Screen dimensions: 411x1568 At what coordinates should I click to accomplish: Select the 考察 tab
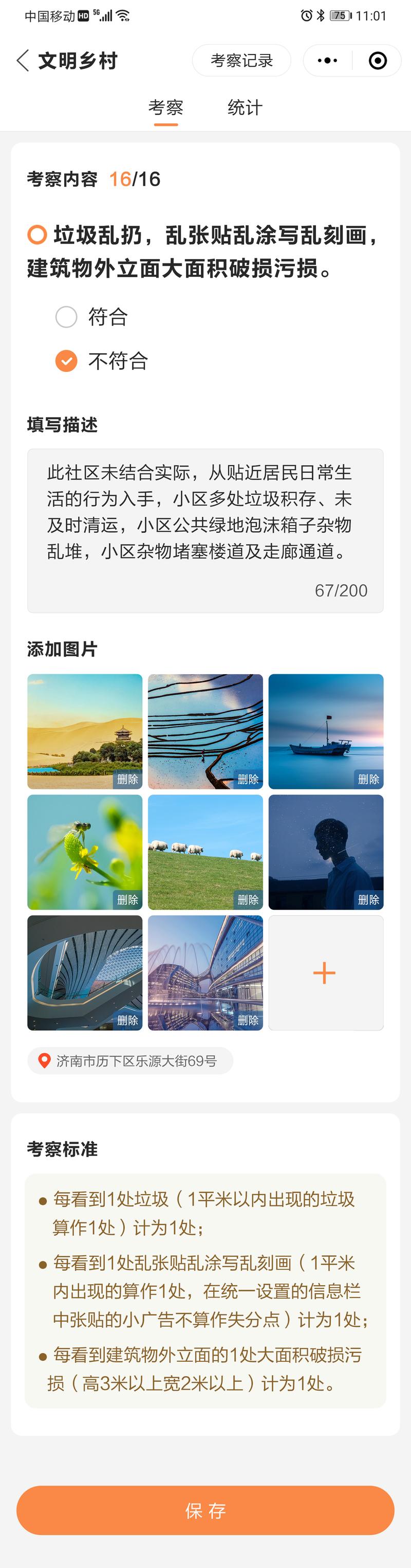click(x=166, y=108)
